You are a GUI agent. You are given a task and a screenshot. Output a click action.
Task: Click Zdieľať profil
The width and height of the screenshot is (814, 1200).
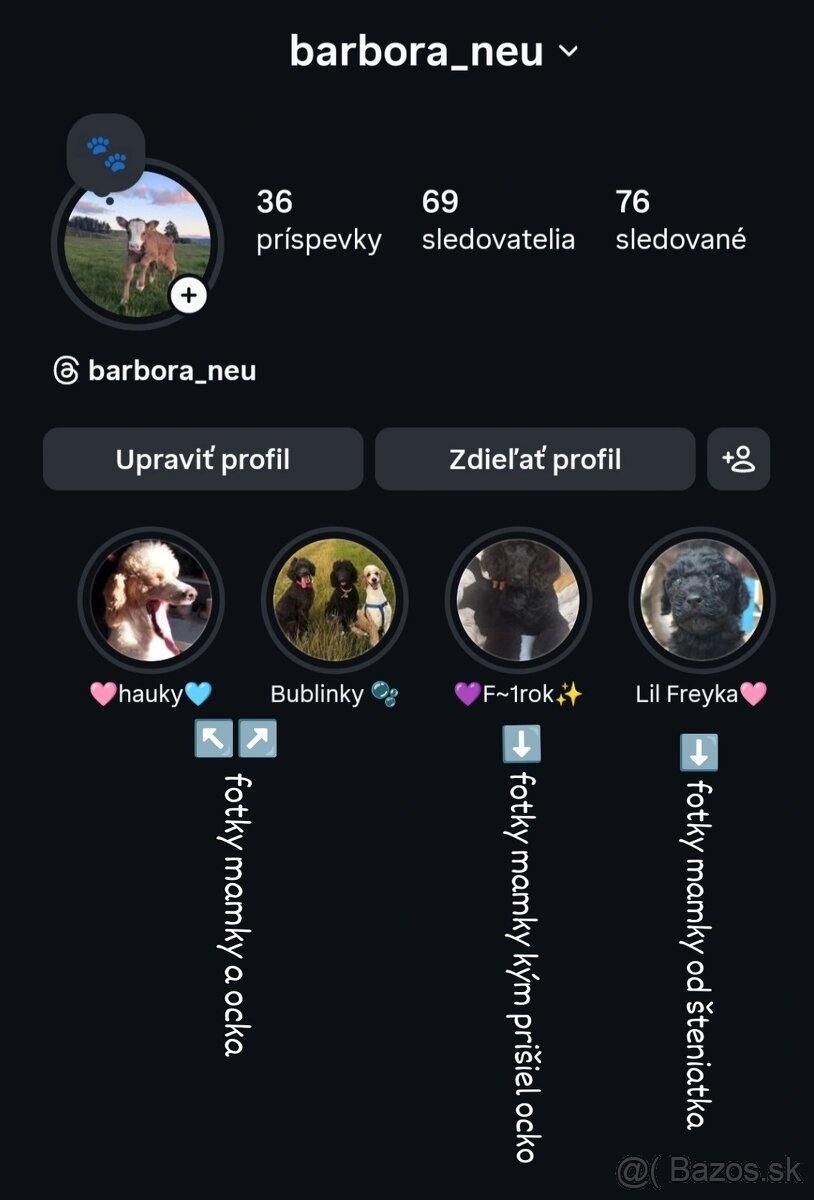(x=534, y=459)
